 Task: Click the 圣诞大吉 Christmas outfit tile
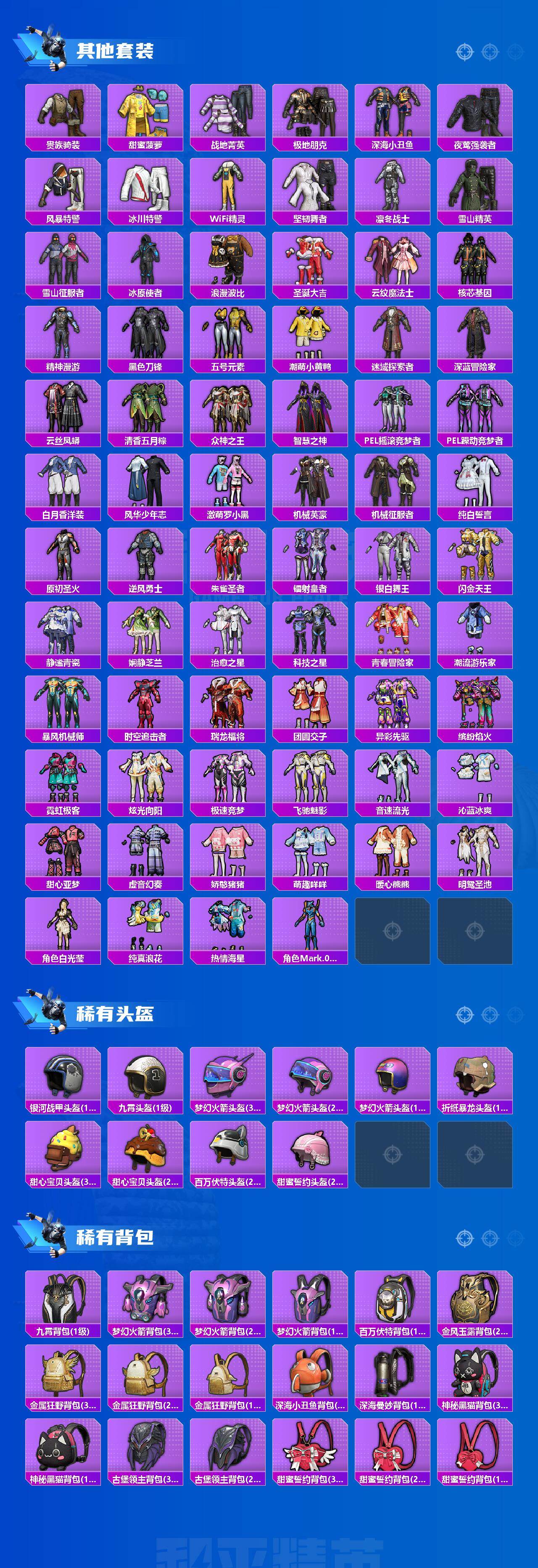310,260
